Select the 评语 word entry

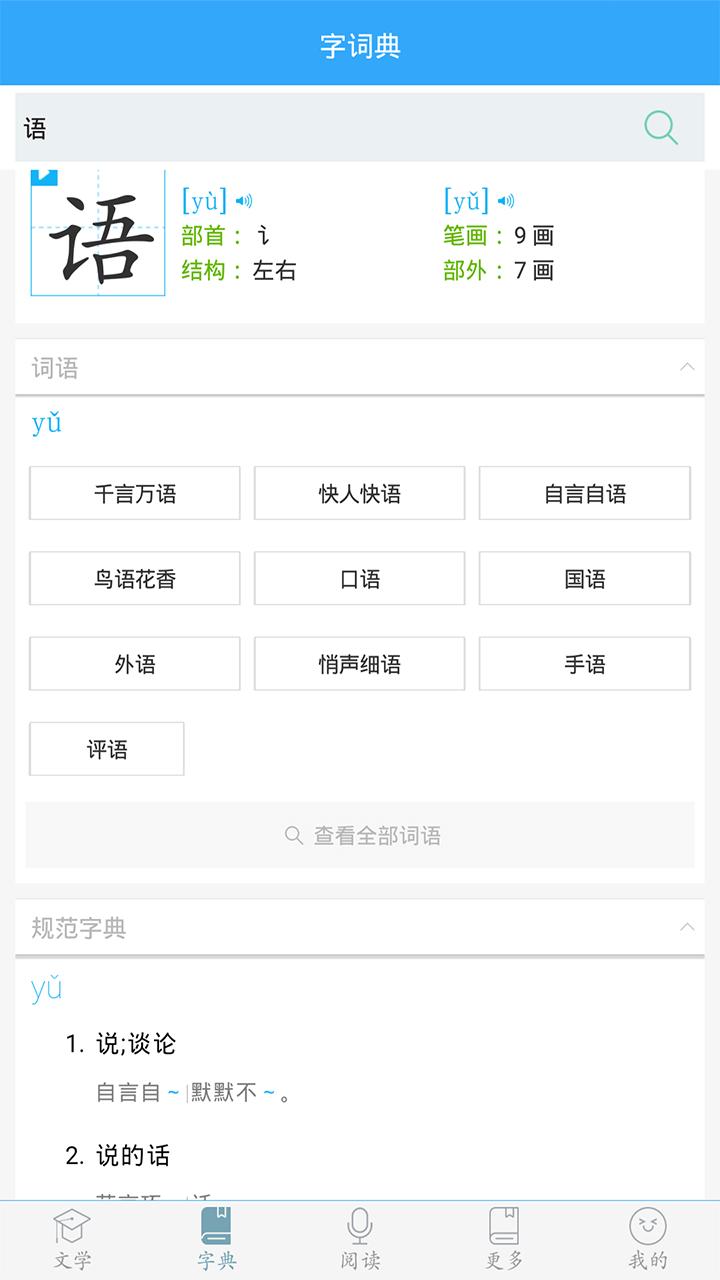pyautogui.click(x=106, y=748)
